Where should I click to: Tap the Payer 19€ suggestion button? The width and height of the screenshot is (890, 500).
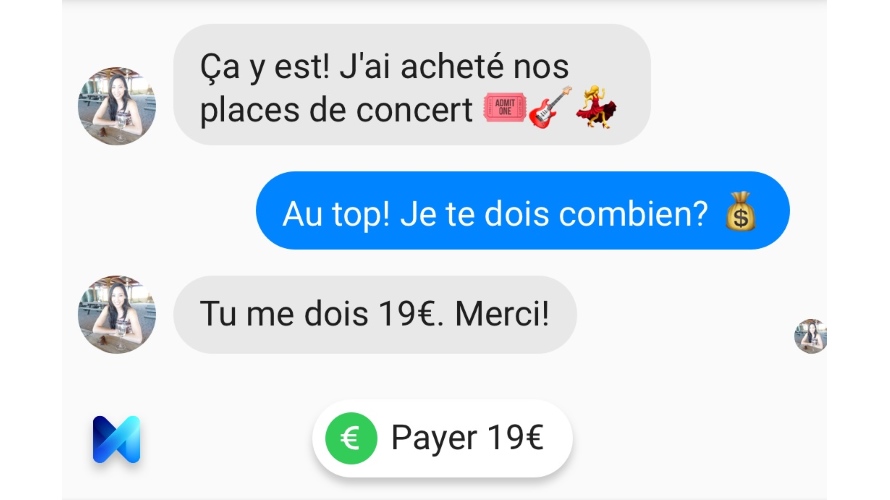pos(442,438)
